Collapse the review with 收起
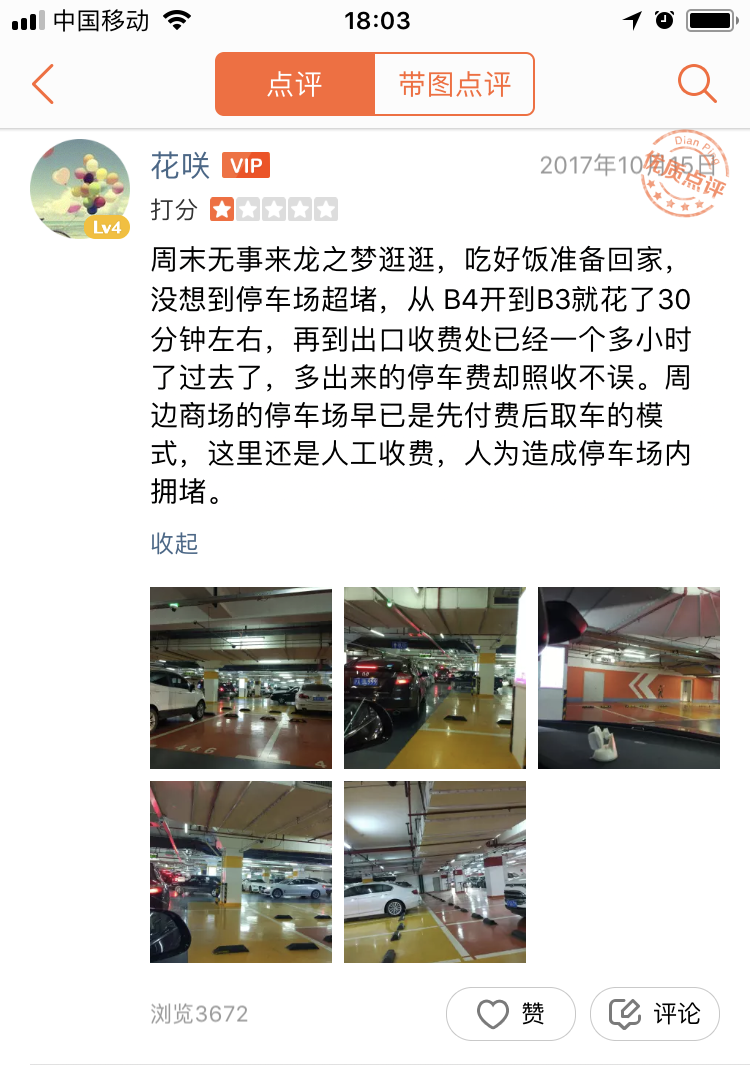Viewport: 750px width, 1066px height. click(x=175, y=543)
